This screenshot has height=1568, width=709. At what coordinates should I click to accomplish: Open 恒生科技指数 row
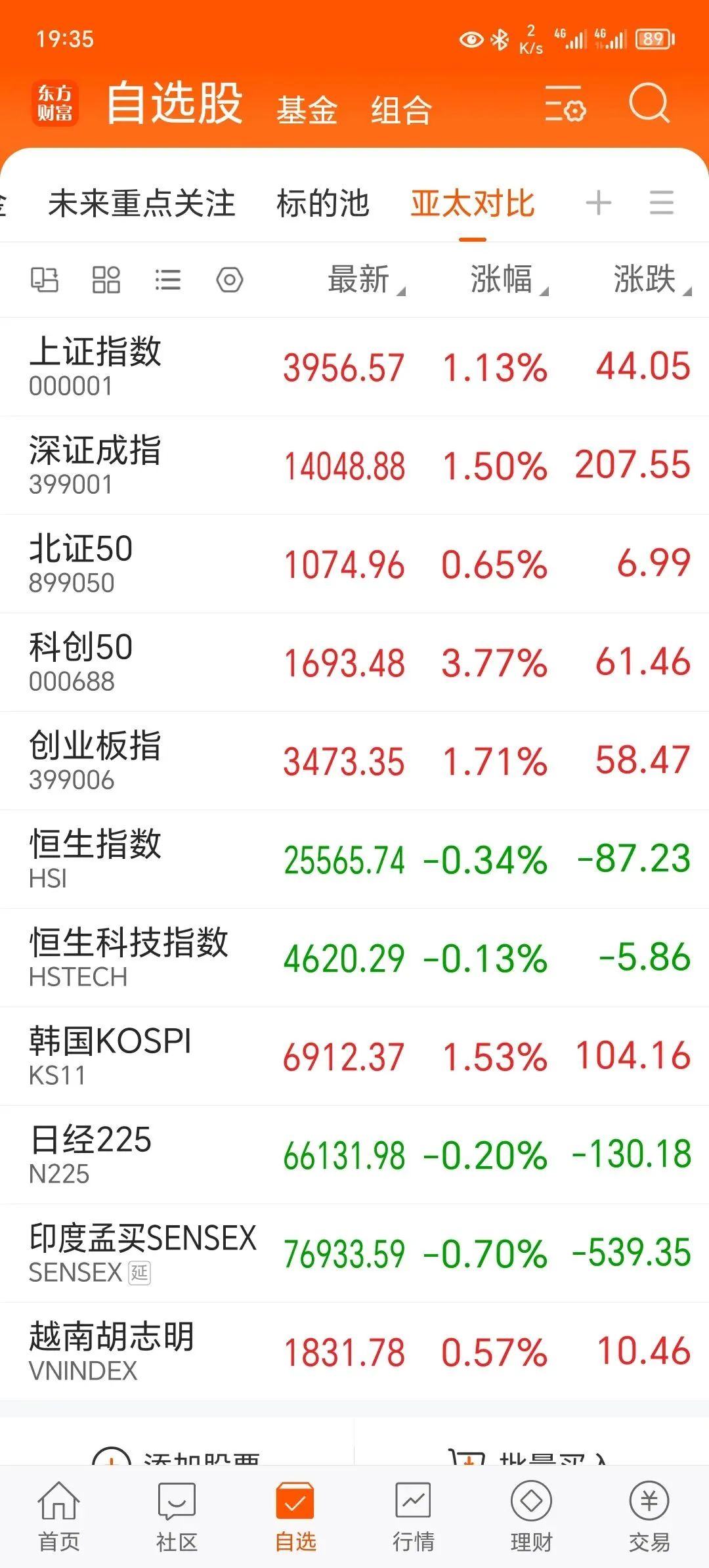click(x=354, y=957)
